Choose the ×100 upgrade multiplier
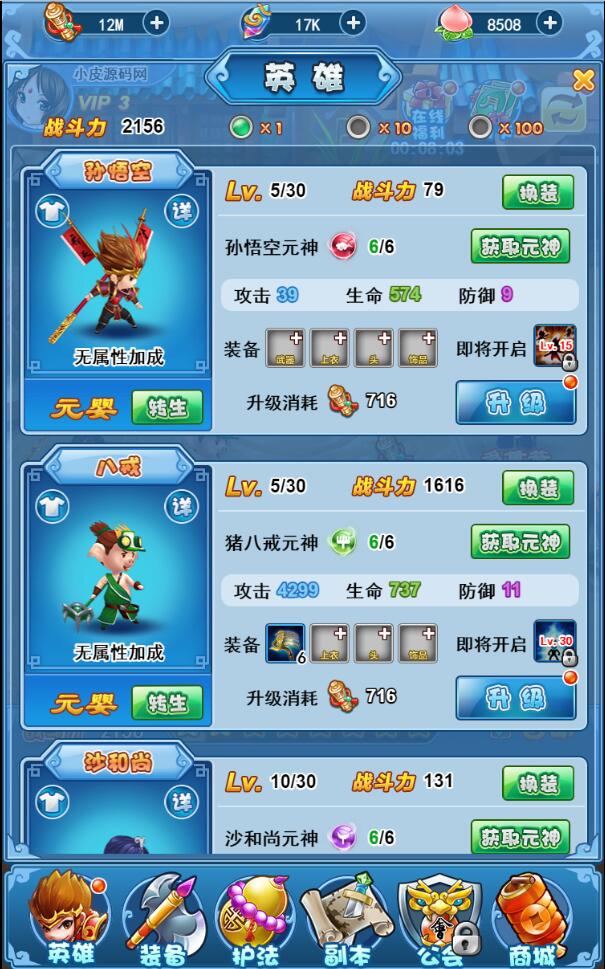The image size is (605, 969). click(x=480, y=128)
